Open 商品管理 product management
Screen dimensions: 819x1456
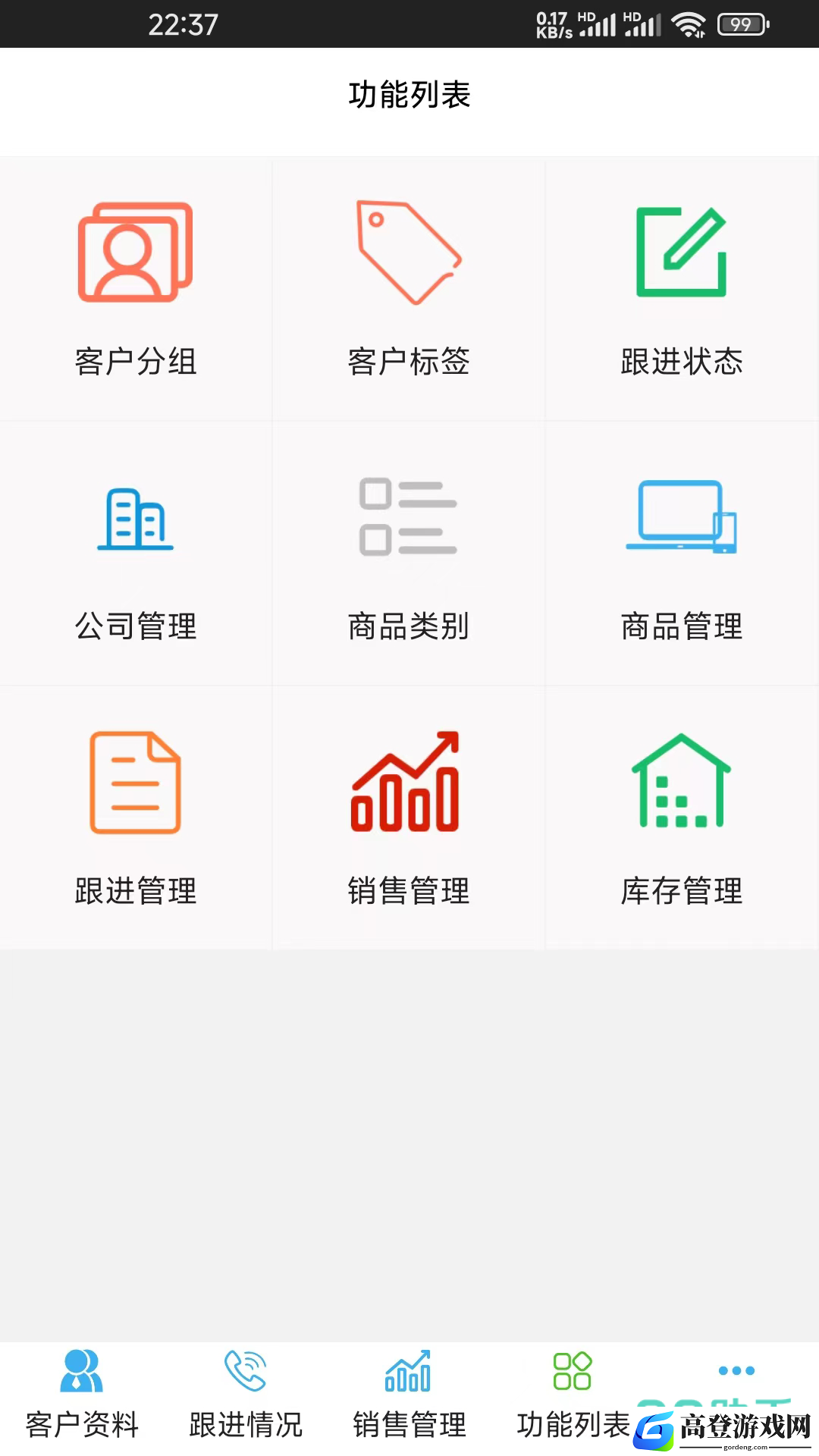point(682,554)
